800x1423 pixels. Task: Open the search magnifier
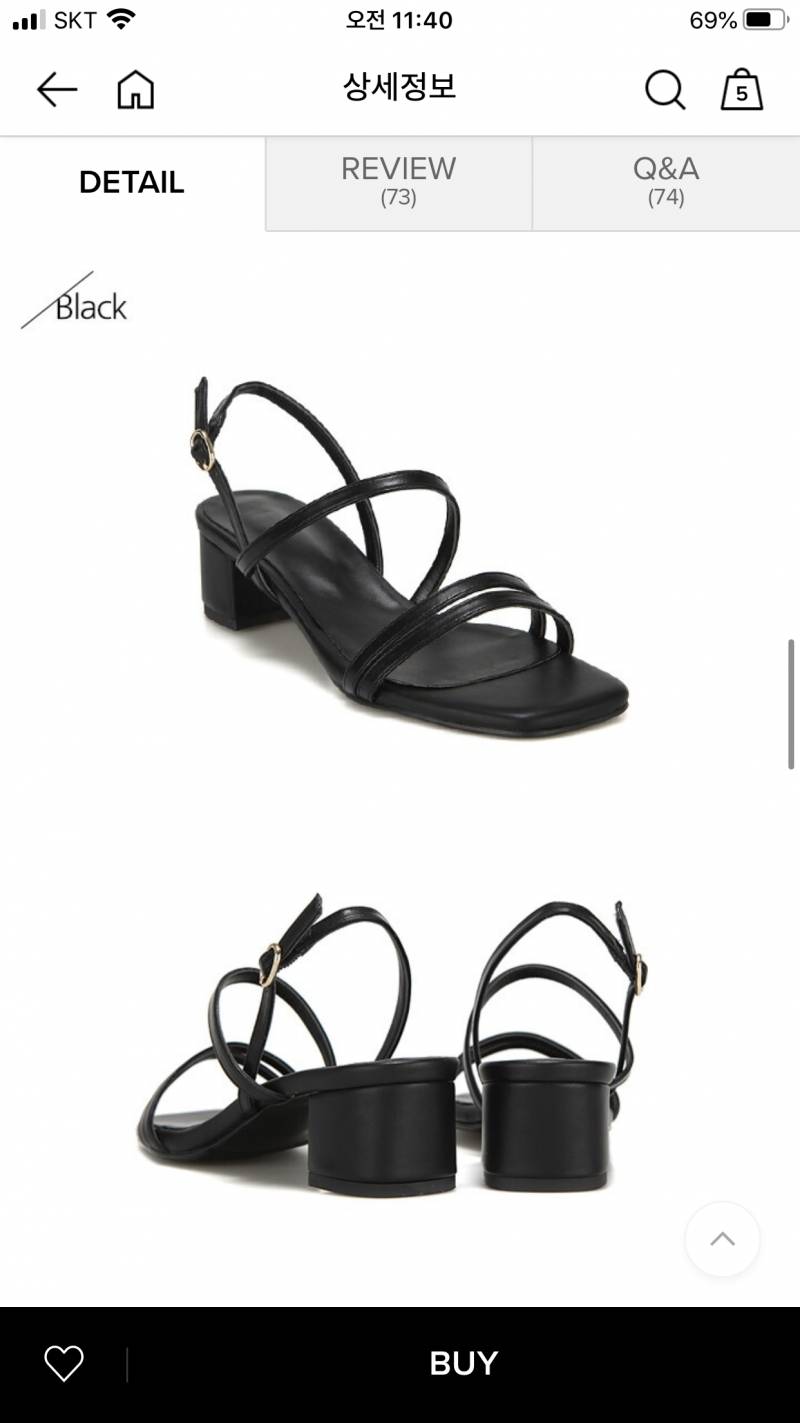point(665,90)
